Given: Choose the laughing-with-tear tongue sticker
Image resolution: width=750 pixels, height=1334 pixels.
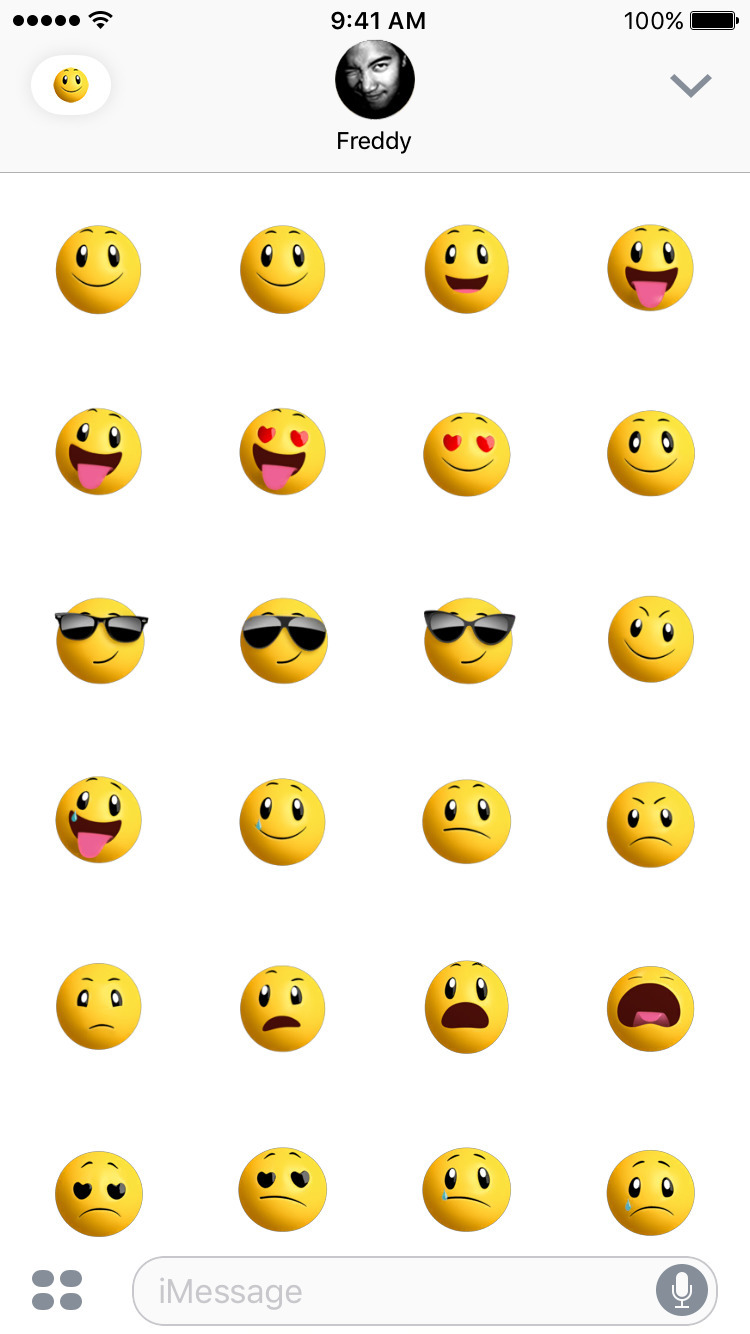Looking at the screenshot, I should (98, 820).
